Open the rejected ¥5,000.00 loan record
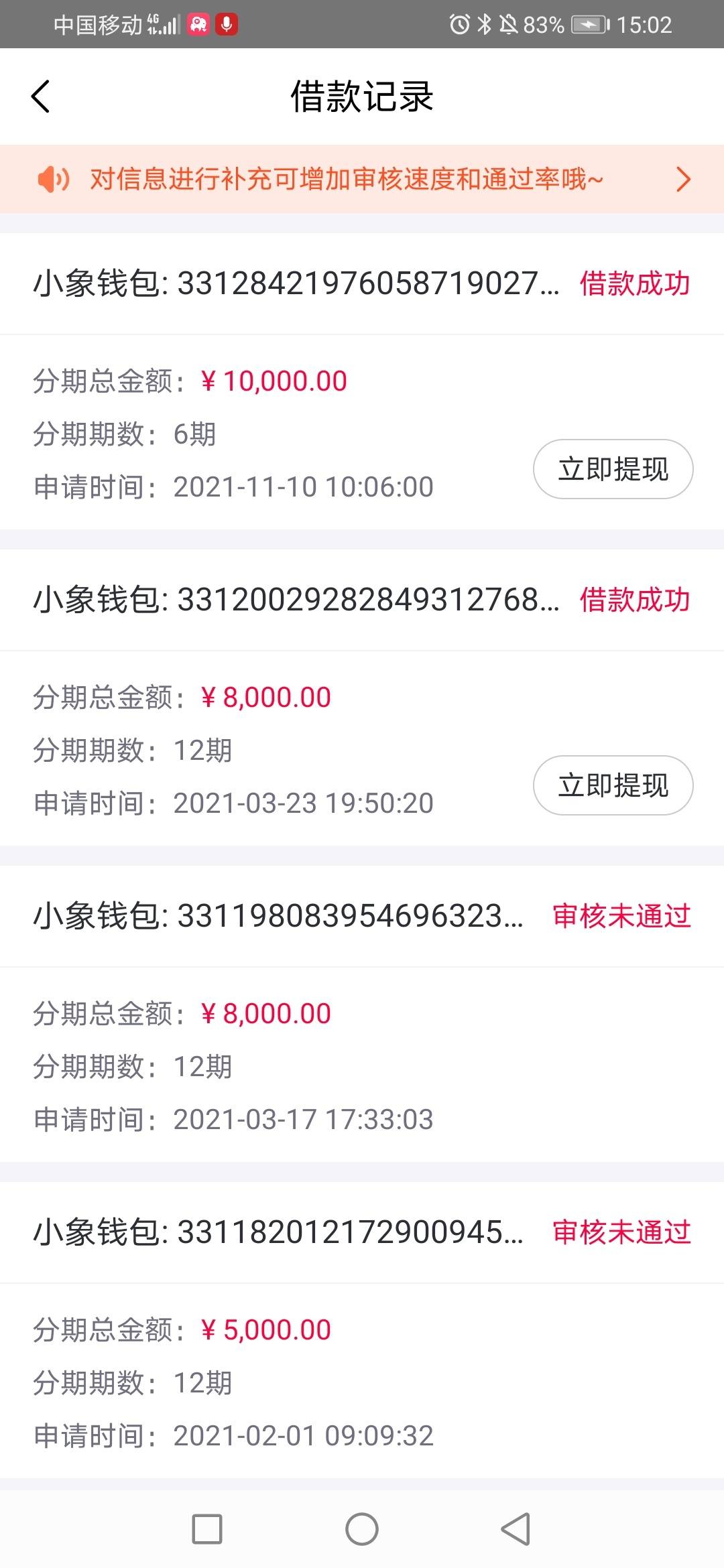Image resolution: width=724 pixels, height=1568 pixels. [362, 1330]
